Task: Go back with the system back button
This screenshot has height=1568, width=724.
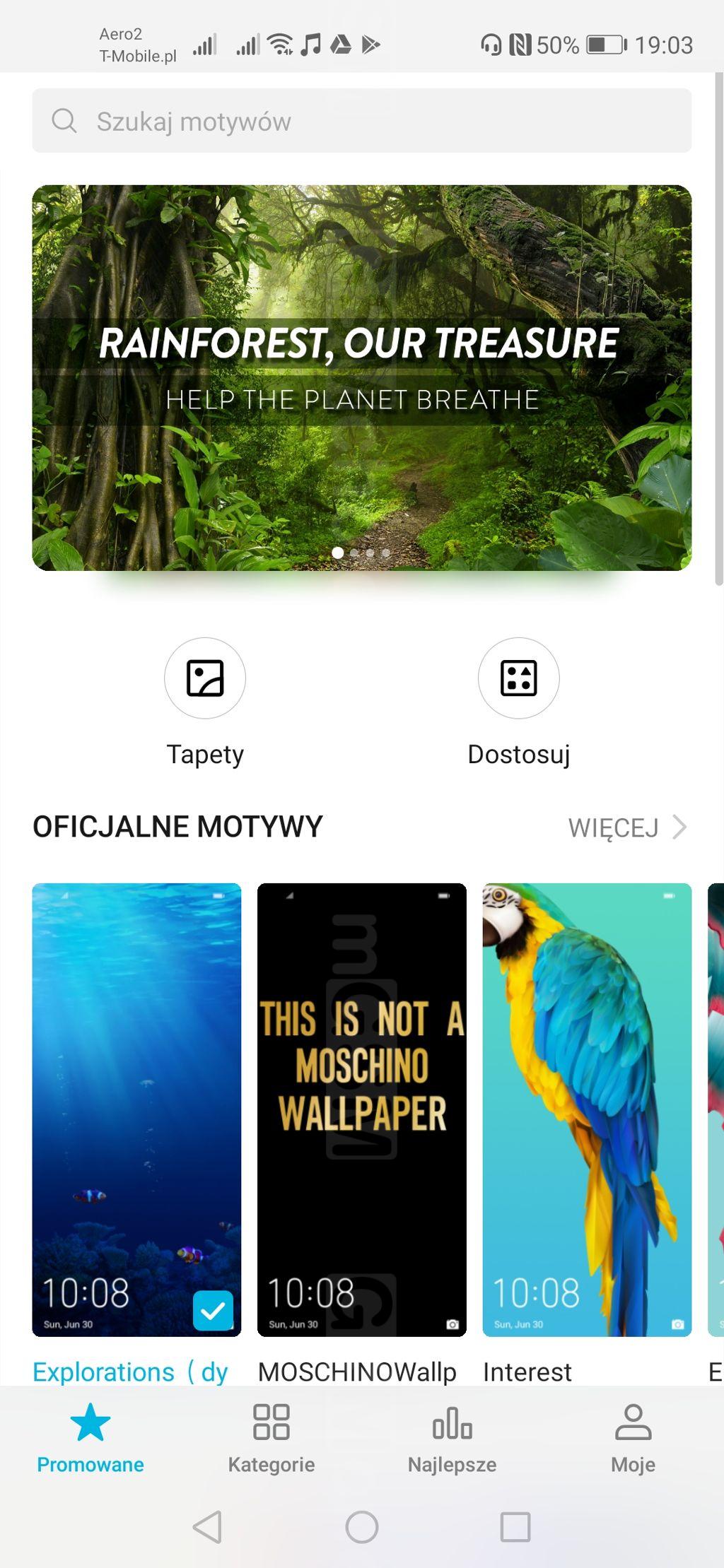Action: (x=208, y=1527)
